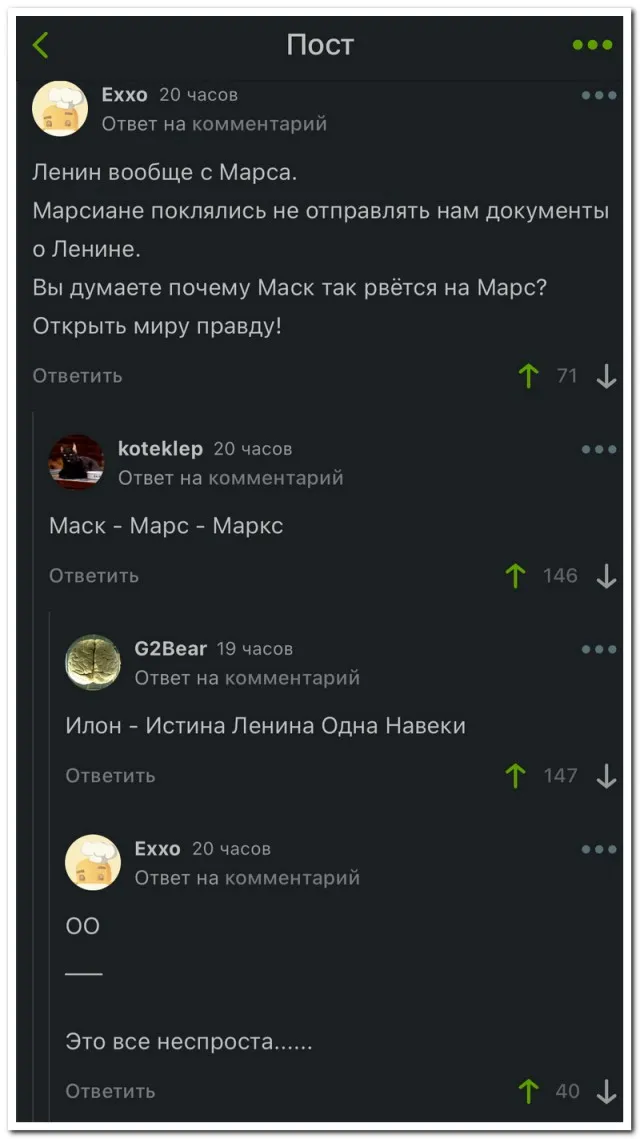Upvote G2Bear's comment rated 147
This screenshot has height=1139, width=640.
(x=515, y=776)
